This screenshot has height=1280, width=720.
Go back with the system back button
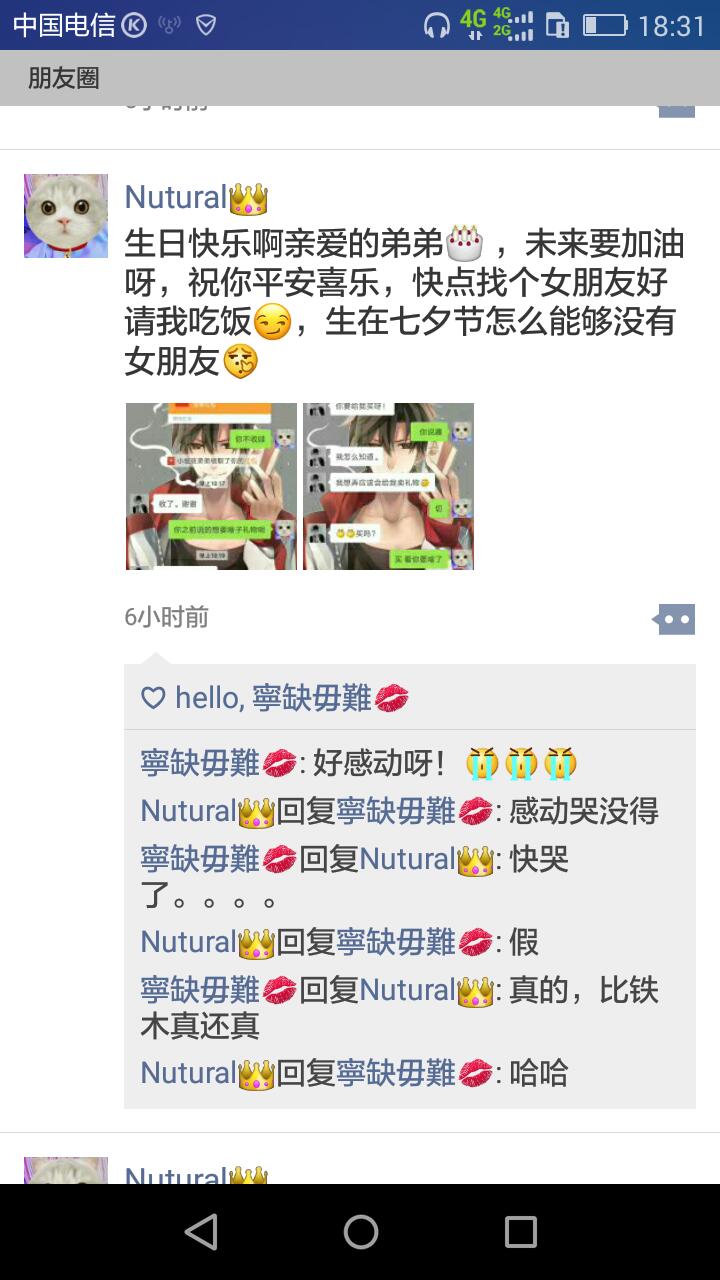click(201, 1232)
